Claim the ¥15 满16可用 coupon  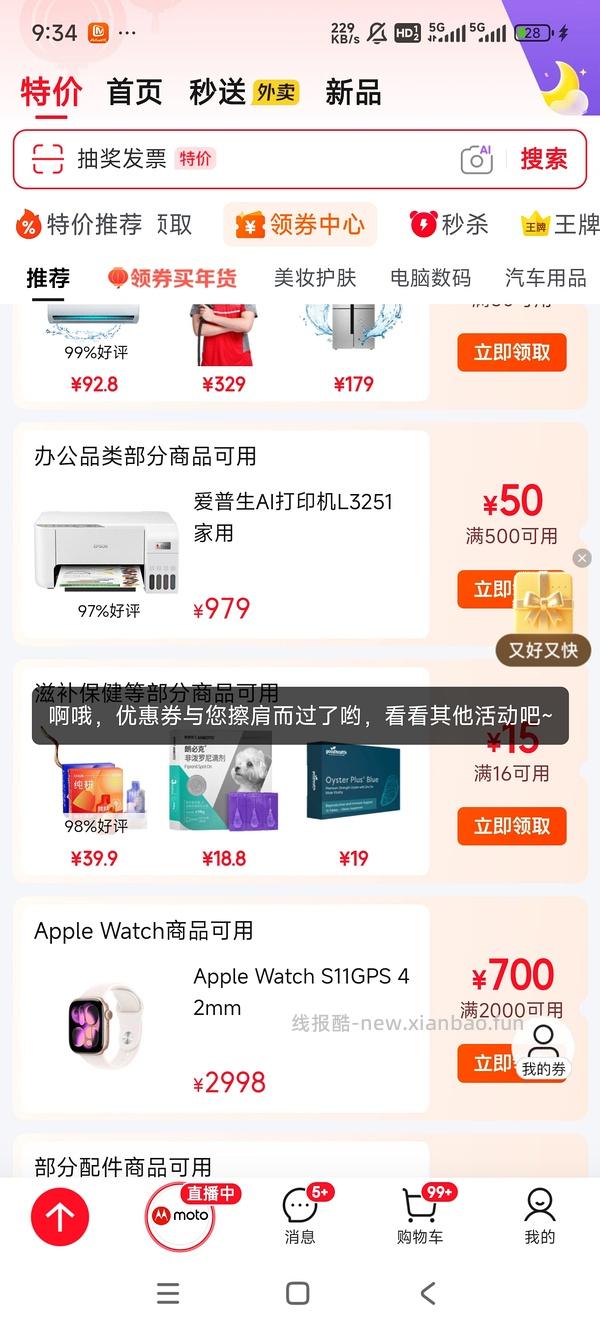[x=511, y=826]
